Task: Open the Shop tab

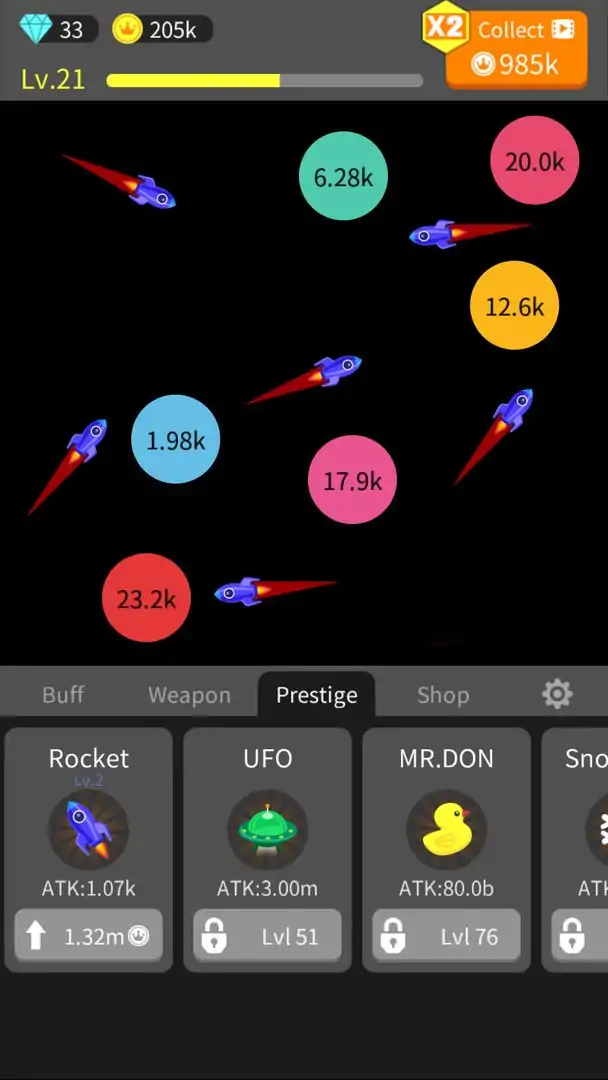Action: point(442,695)
